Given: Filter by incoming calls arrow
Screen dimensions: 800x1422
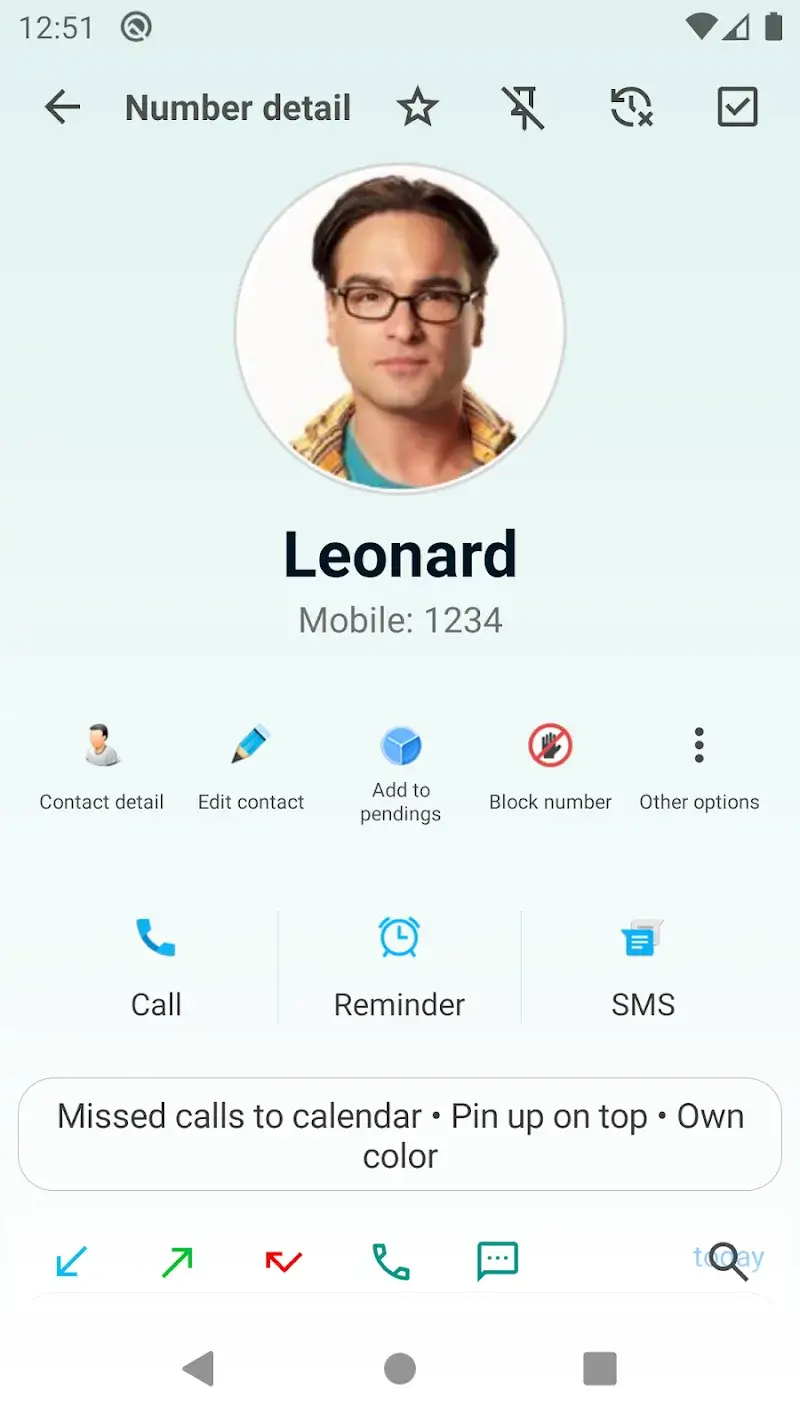Looking at the screenshot, I should pyautogui.click(x=71, y=1261).
